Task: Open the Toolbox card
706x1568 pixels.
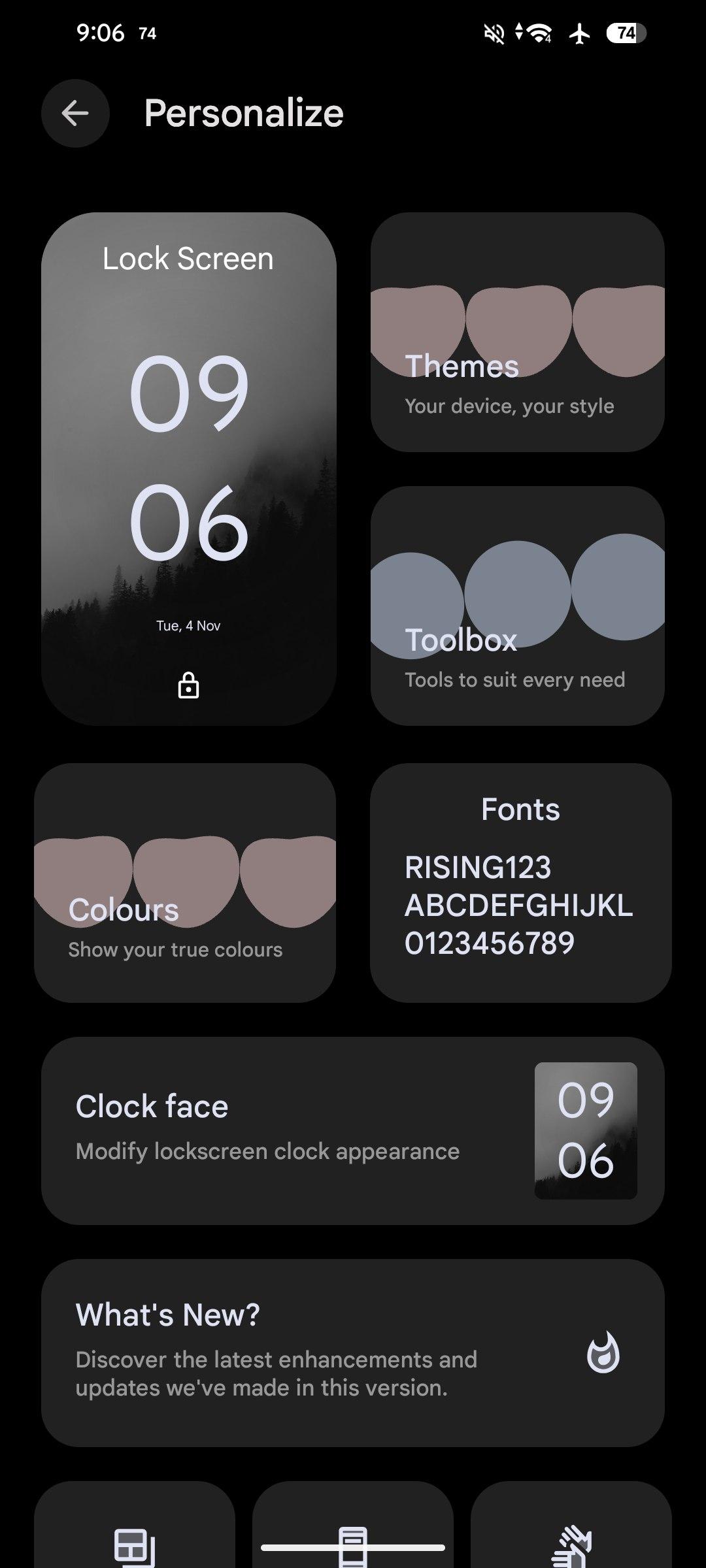Action: [x=517, y=606]
